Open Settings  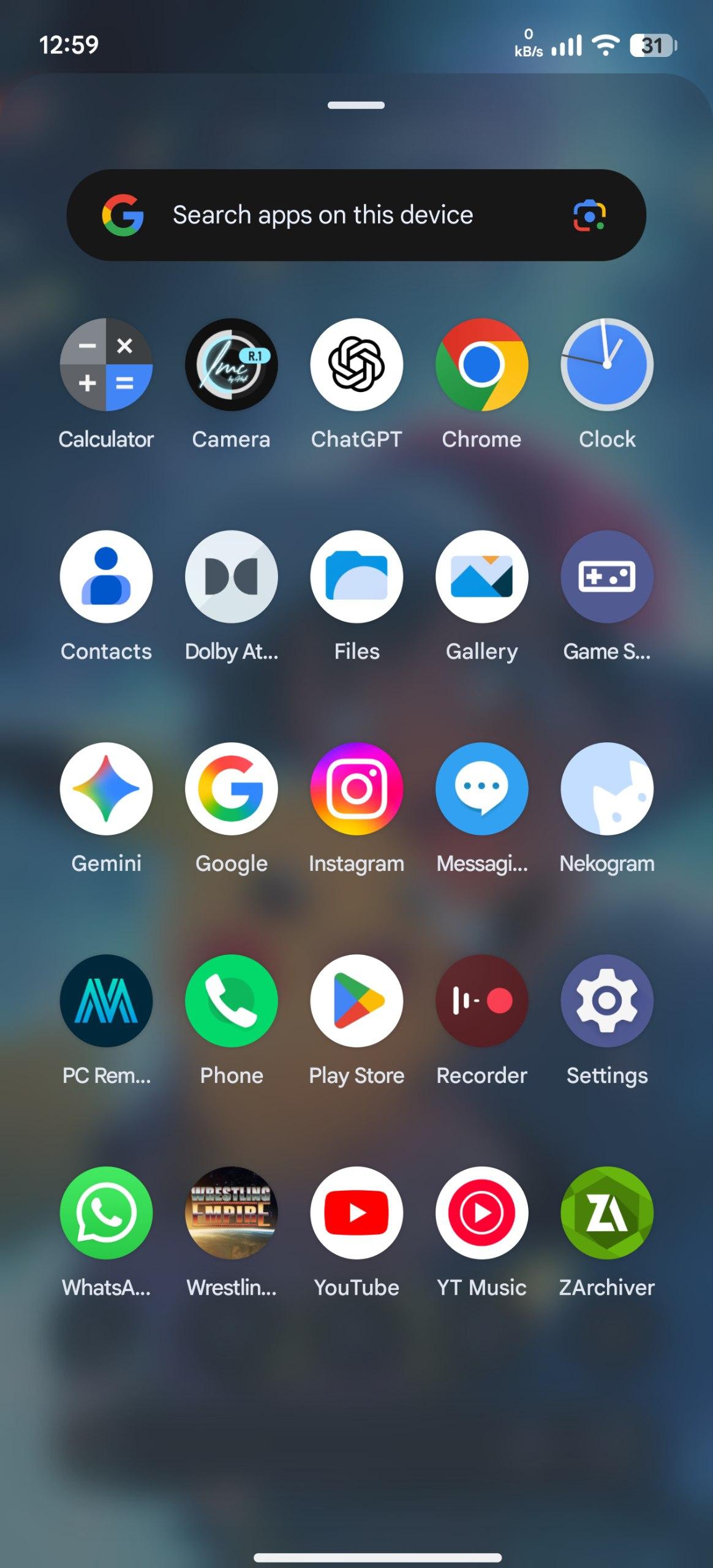pyautogui.click(x=607, y=1000)
